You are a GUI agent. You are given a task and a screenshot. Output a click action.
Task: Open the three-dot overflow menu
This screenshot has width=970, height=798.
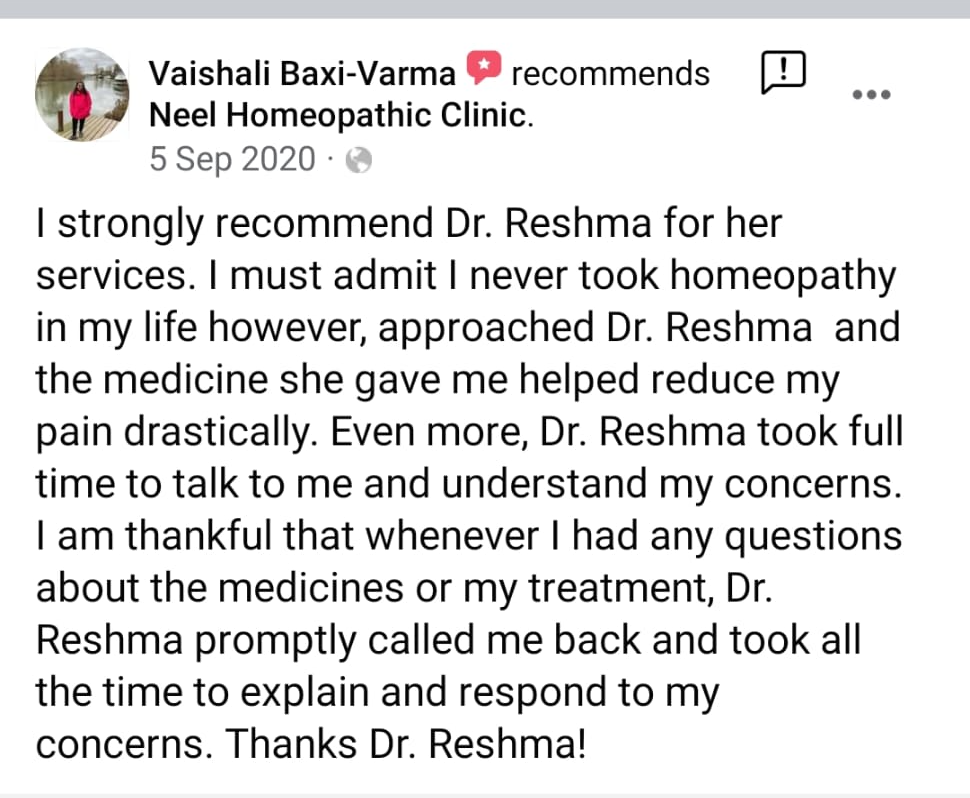[870, 95]
